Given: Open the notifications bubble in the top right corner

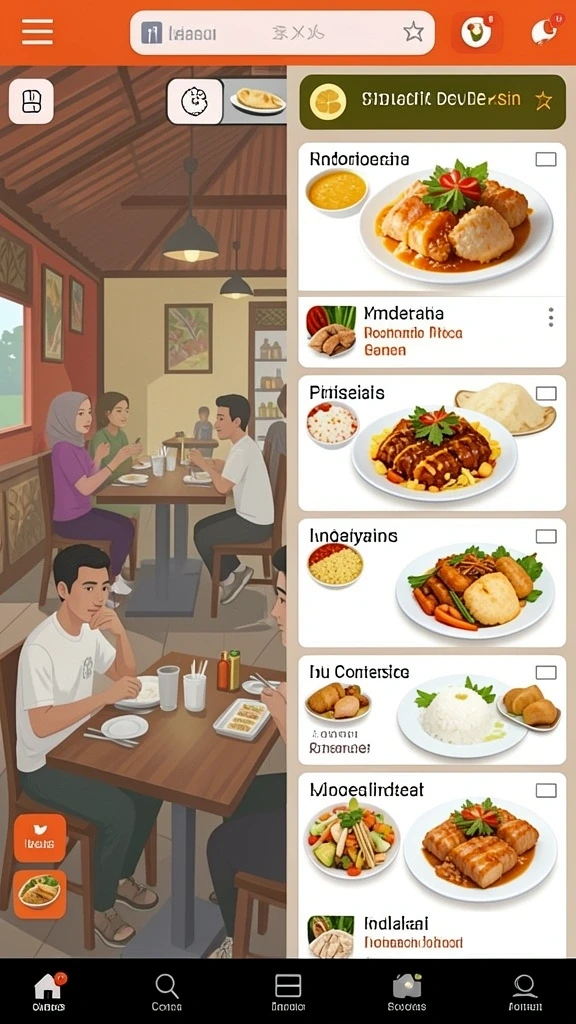Looking at the screenshot, I should pos(546,31).
